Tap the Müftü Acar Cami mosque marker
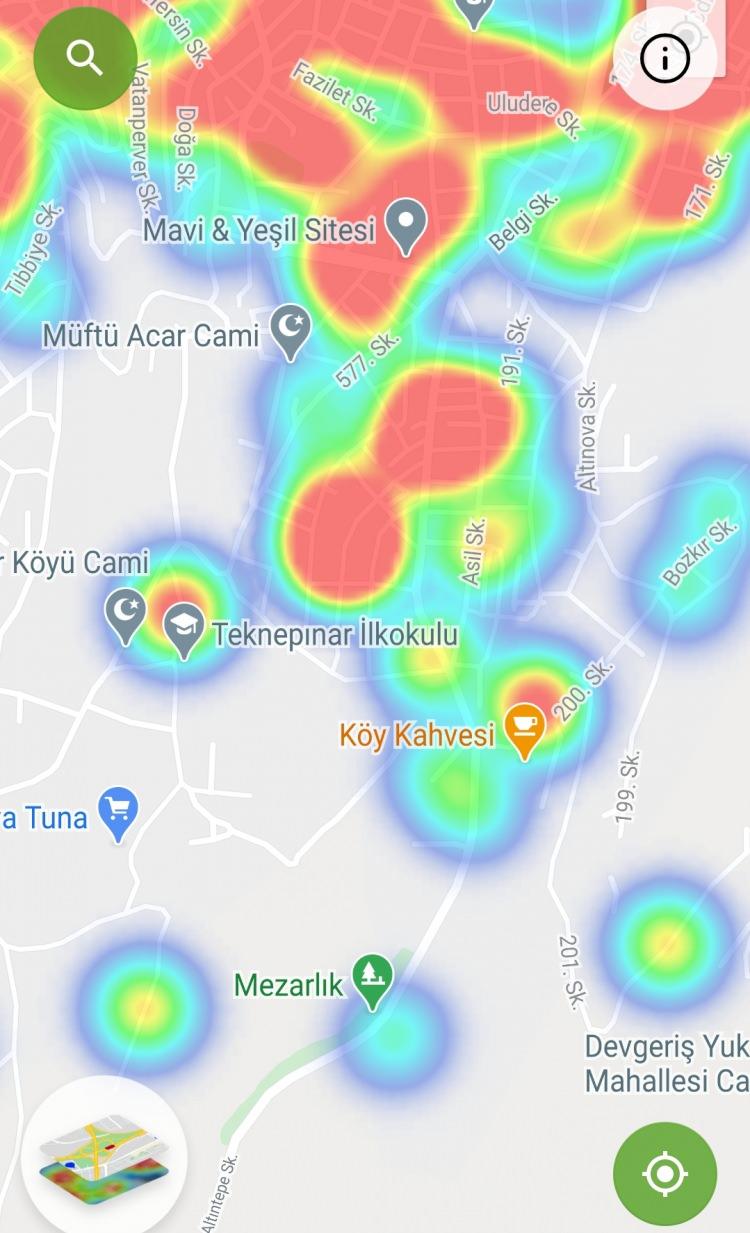 (291, 331)
